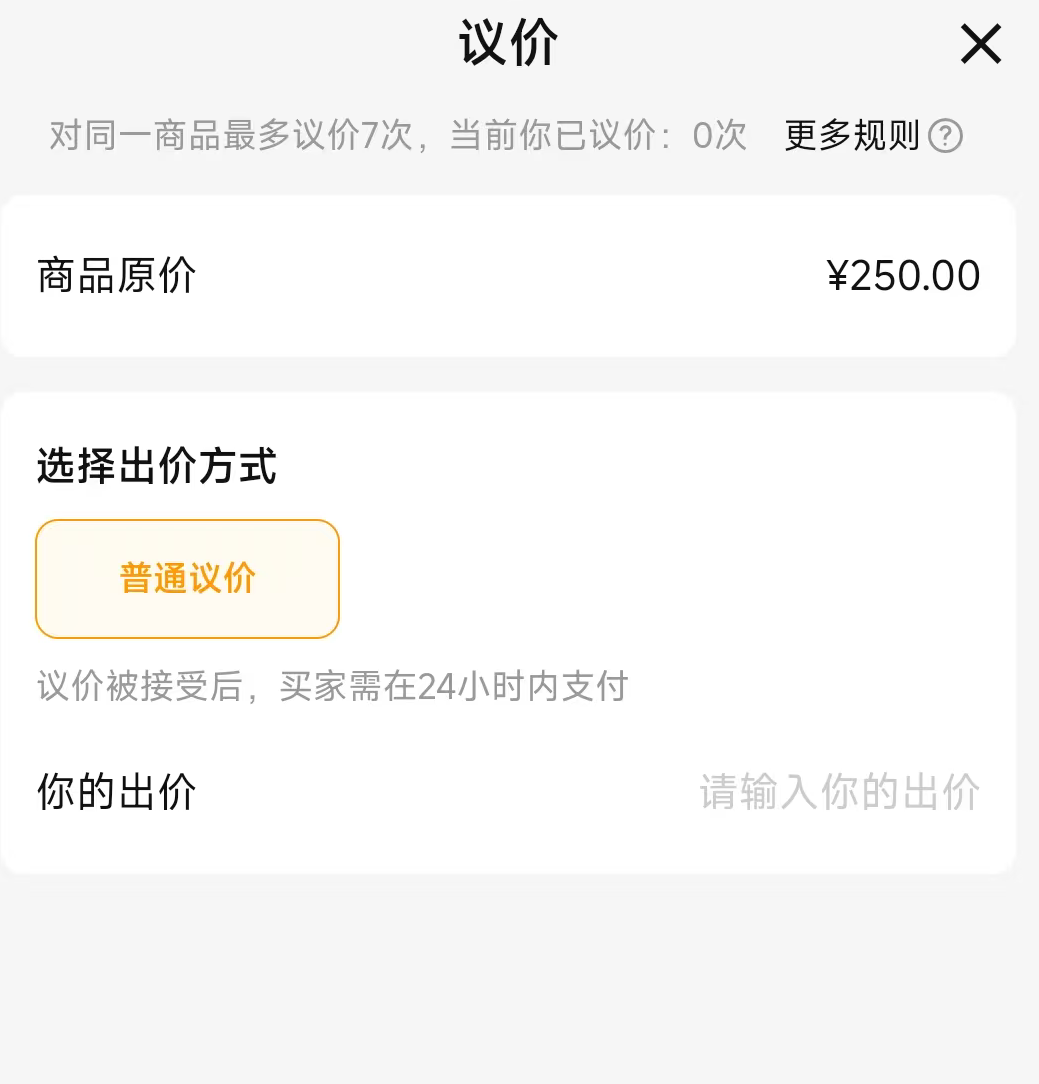Close the 议价 dialog

[x=981, y=44]
